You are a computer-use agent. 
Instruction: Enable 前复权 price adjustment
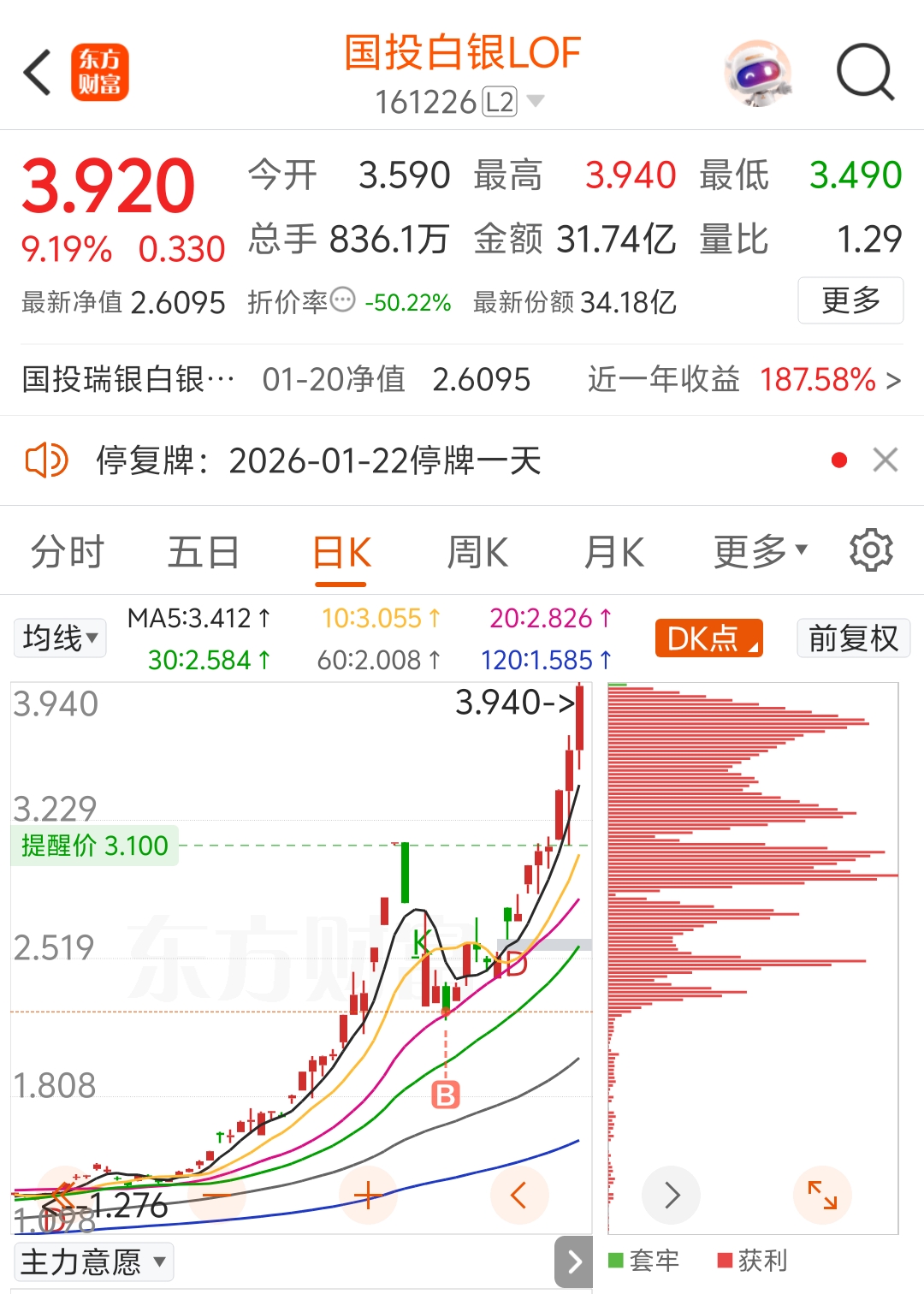pos(852,638)
